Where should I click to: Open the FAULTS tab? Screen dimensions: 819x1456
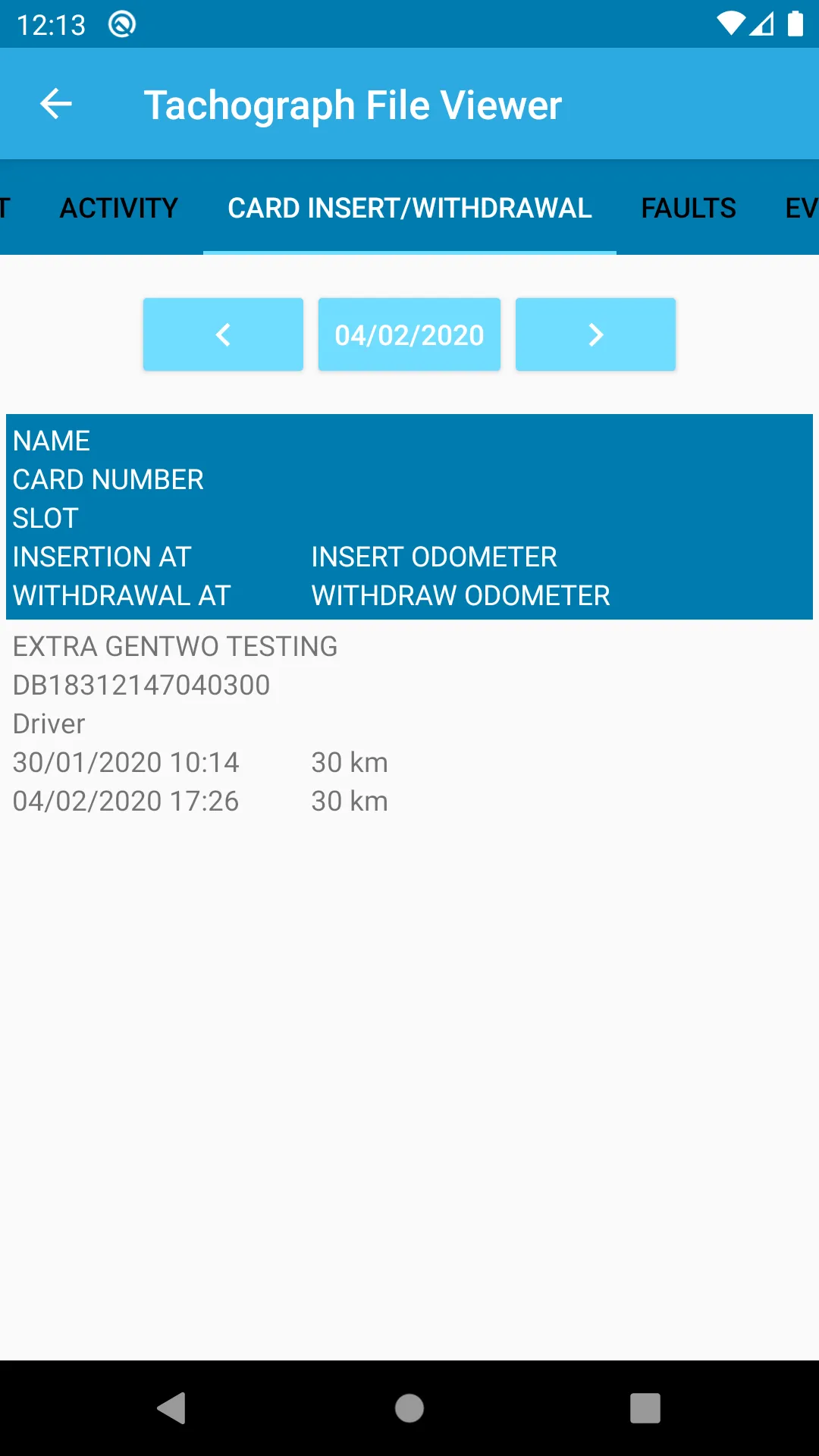point(687,208)
